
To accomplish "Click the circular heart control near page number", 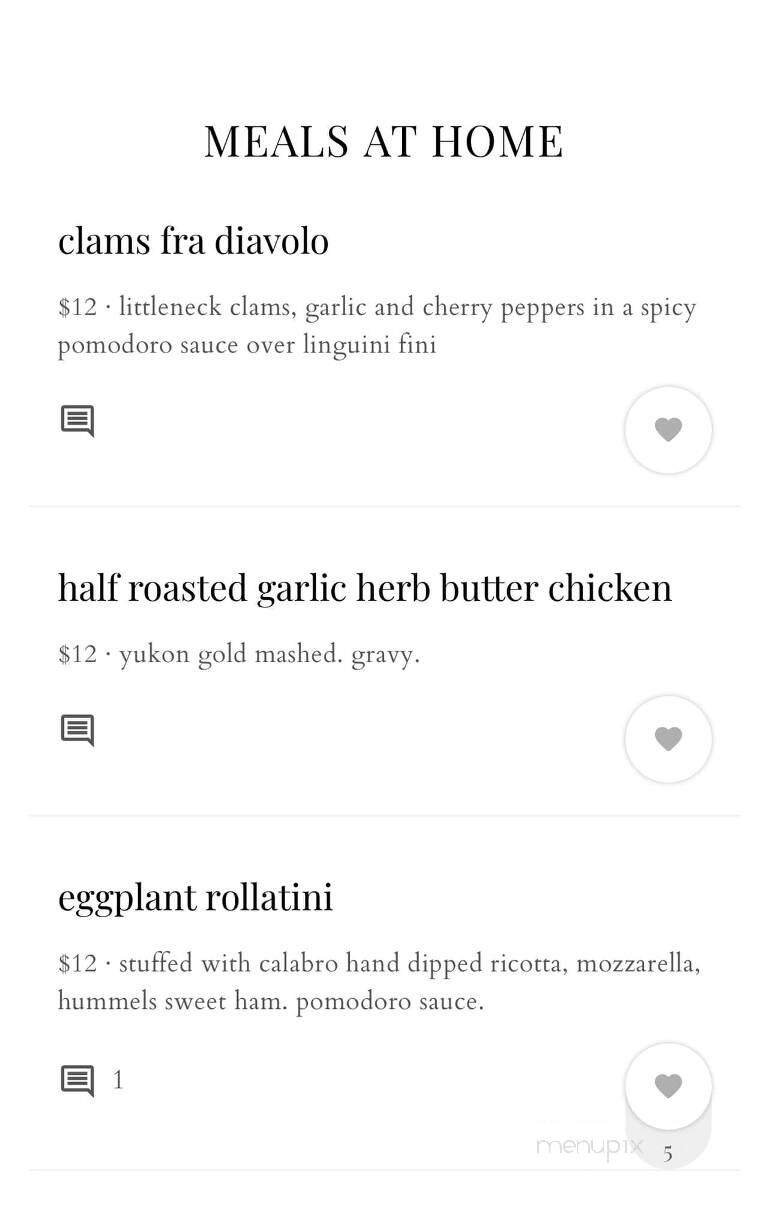I will (668, 1085).
